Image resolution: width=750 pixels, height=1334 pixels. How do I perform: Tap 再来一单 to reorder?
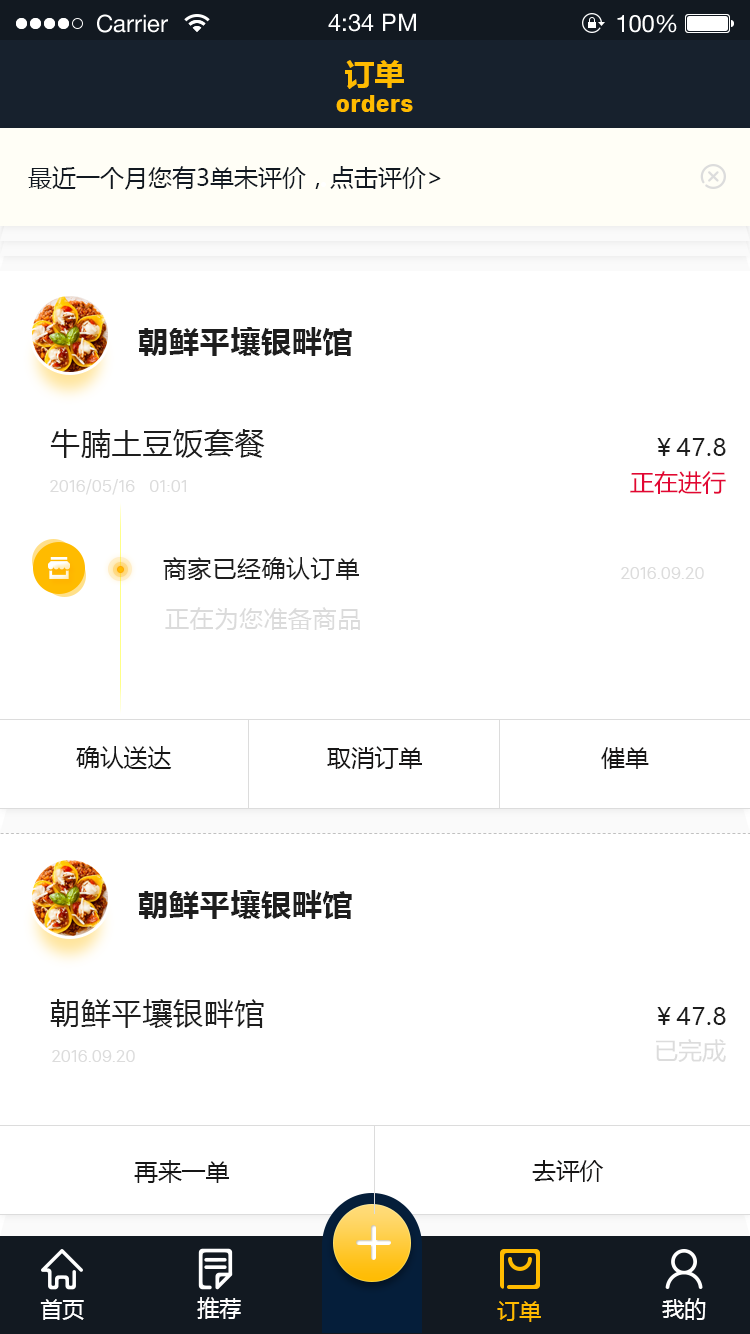tap(187, 1171)
